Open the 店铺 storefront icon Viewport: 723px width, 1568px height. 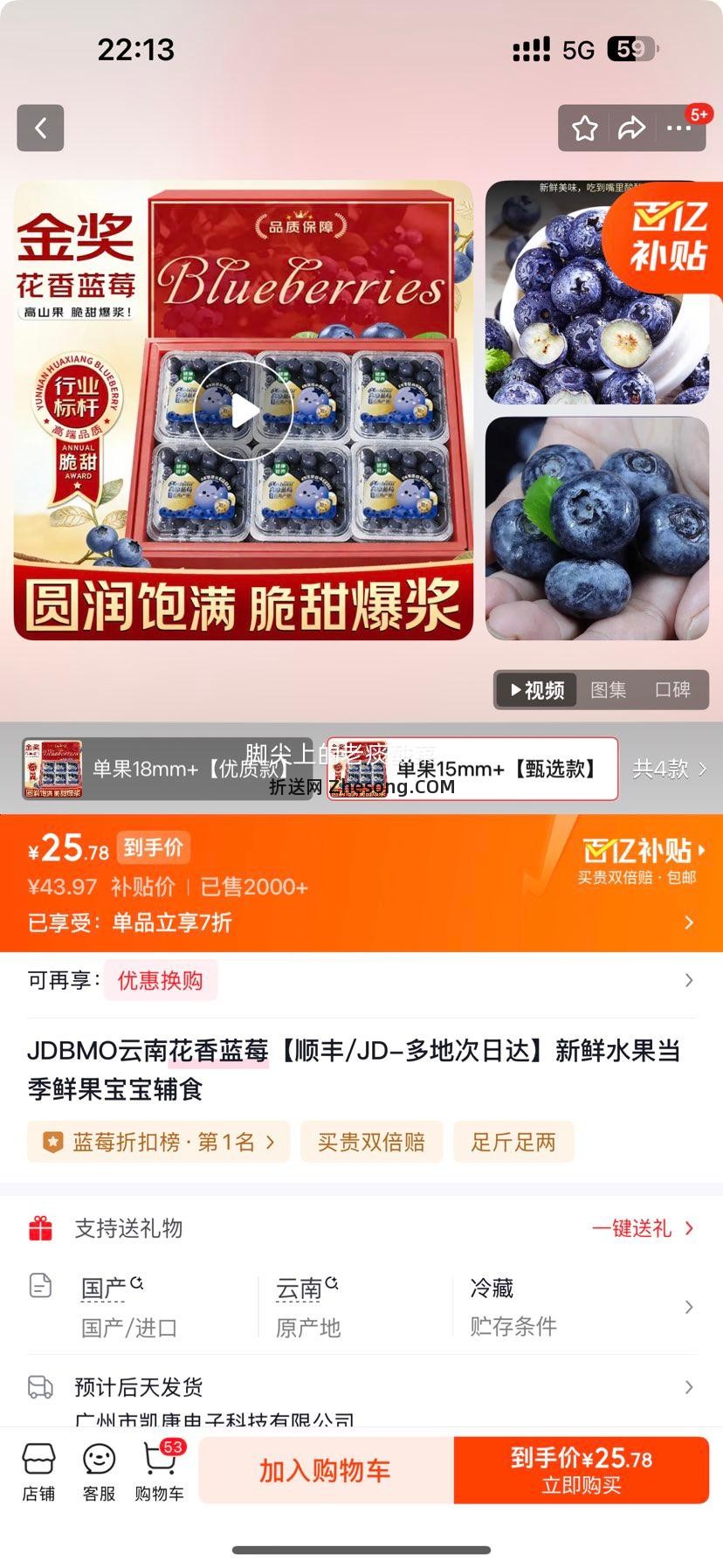point(39,1470)
